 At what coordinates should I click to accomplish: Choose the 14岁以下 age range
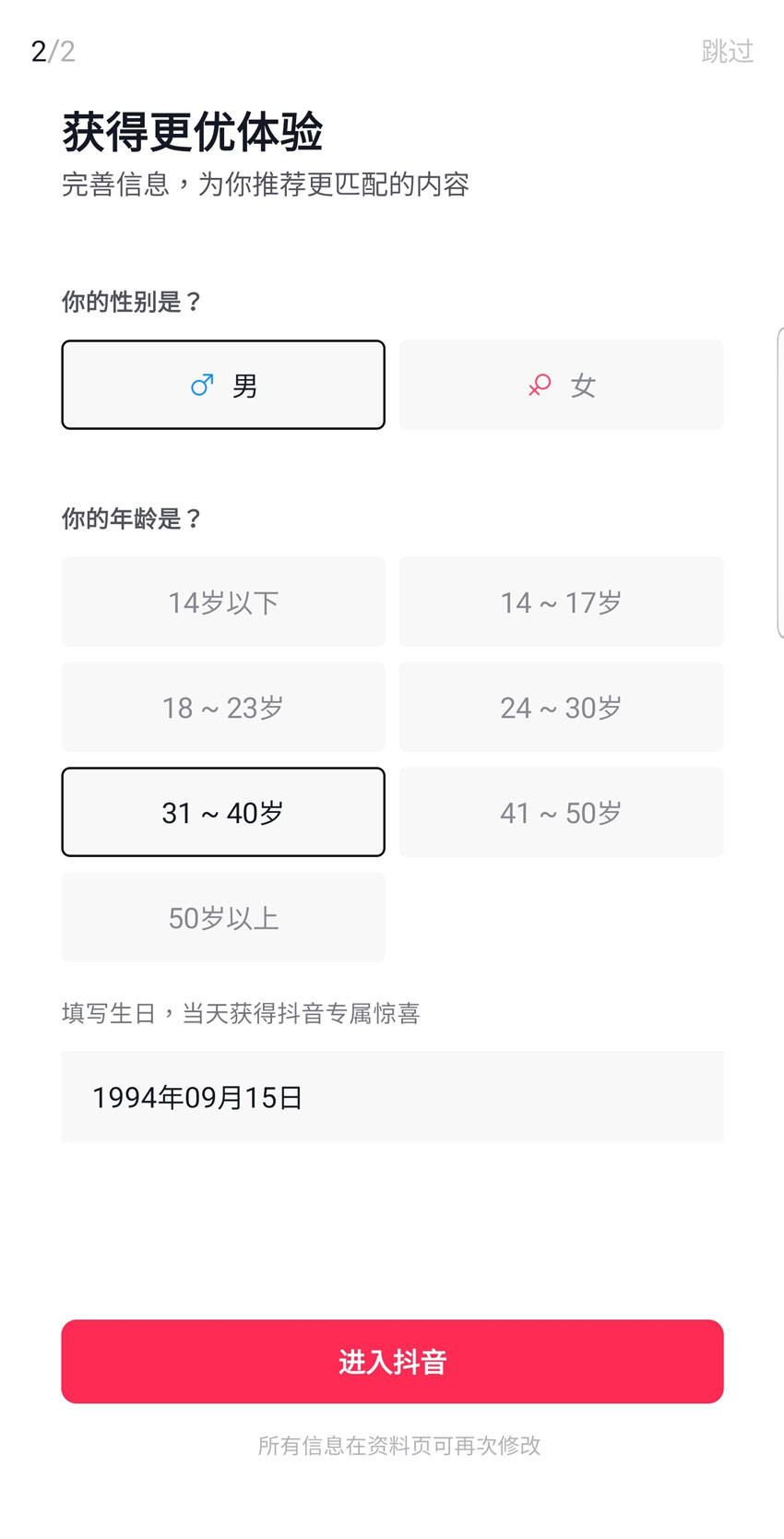pyautogui.click(x=222, y=602)
